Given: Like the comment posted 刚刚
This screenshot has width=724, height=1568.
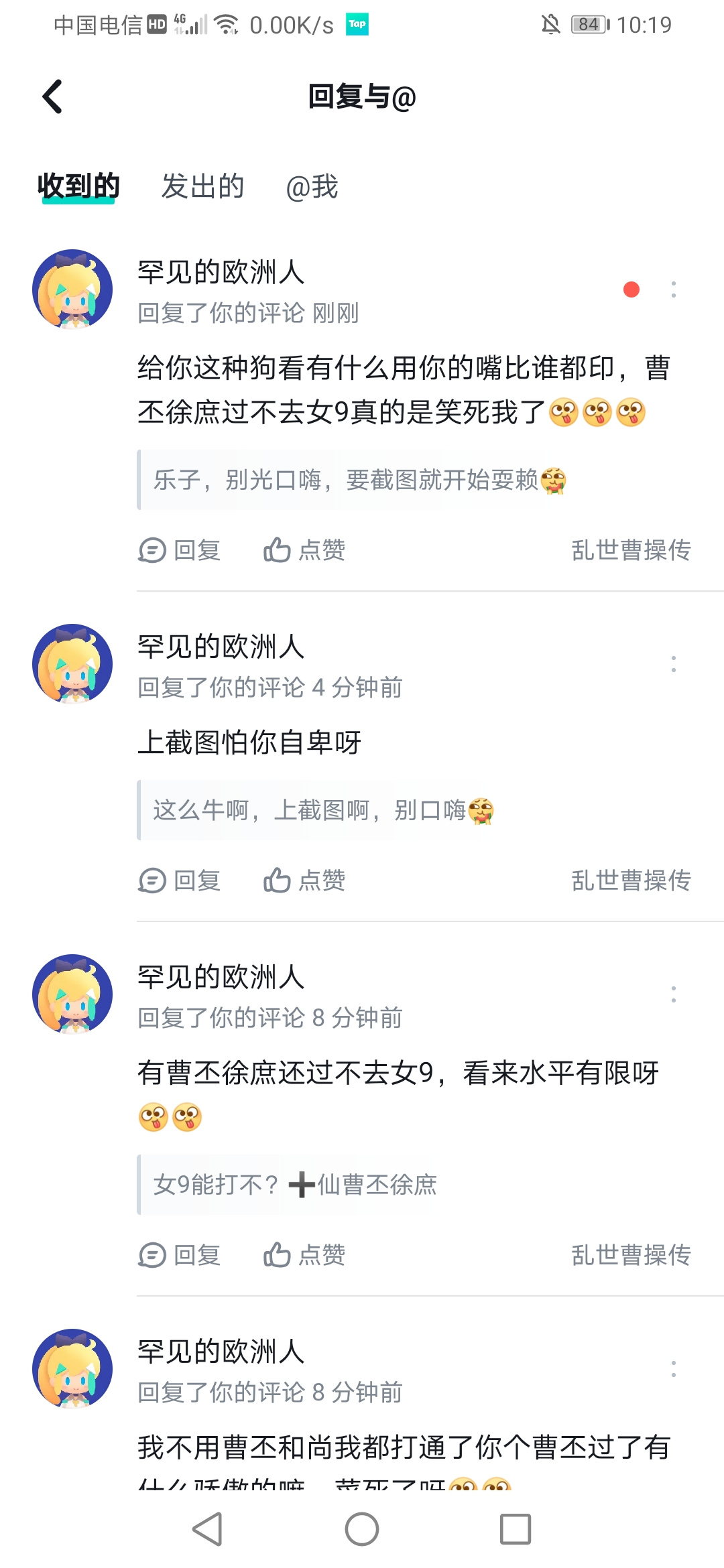Looking at the screenshot, I should tap(304, 550).
